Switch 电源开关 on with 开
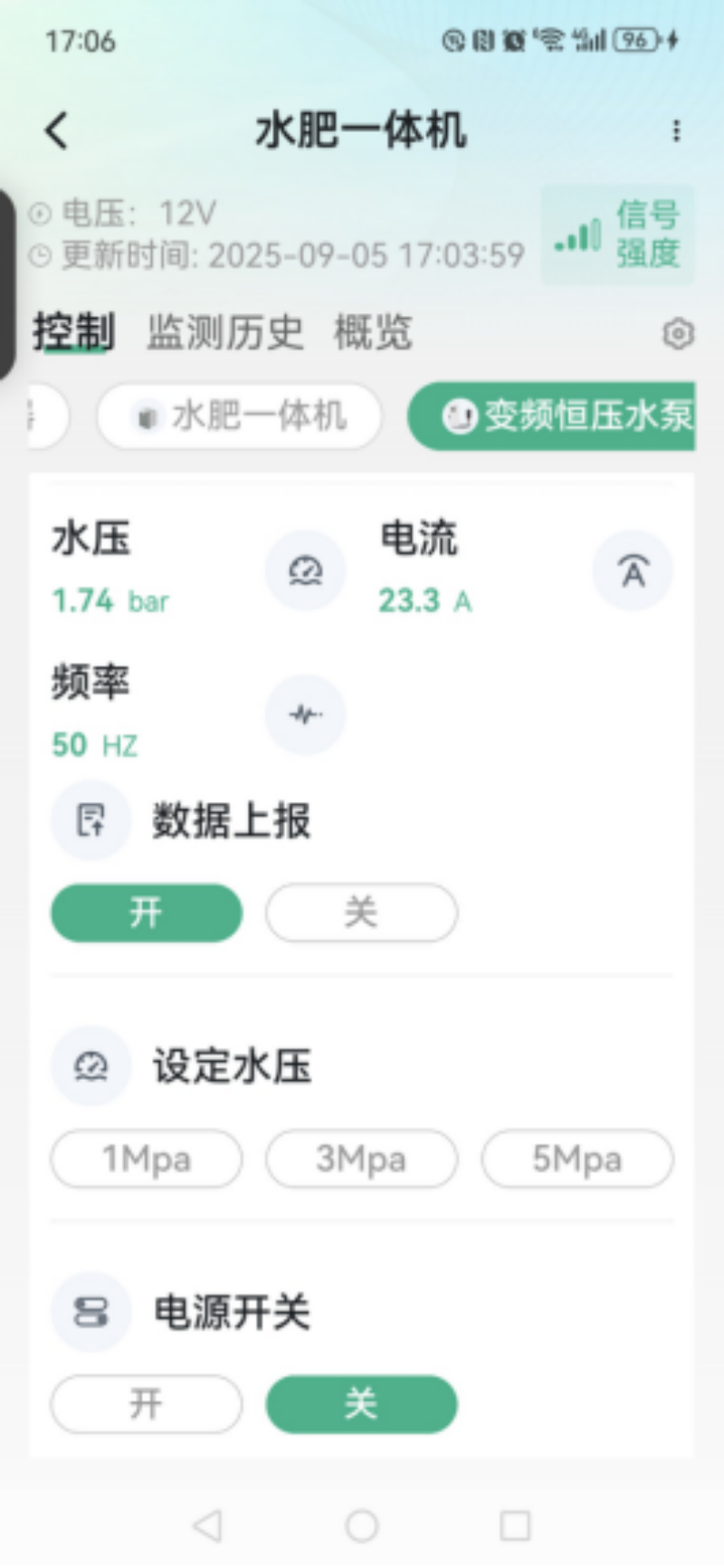This screenshot has height=1568, width=724. coord(147,1404)
